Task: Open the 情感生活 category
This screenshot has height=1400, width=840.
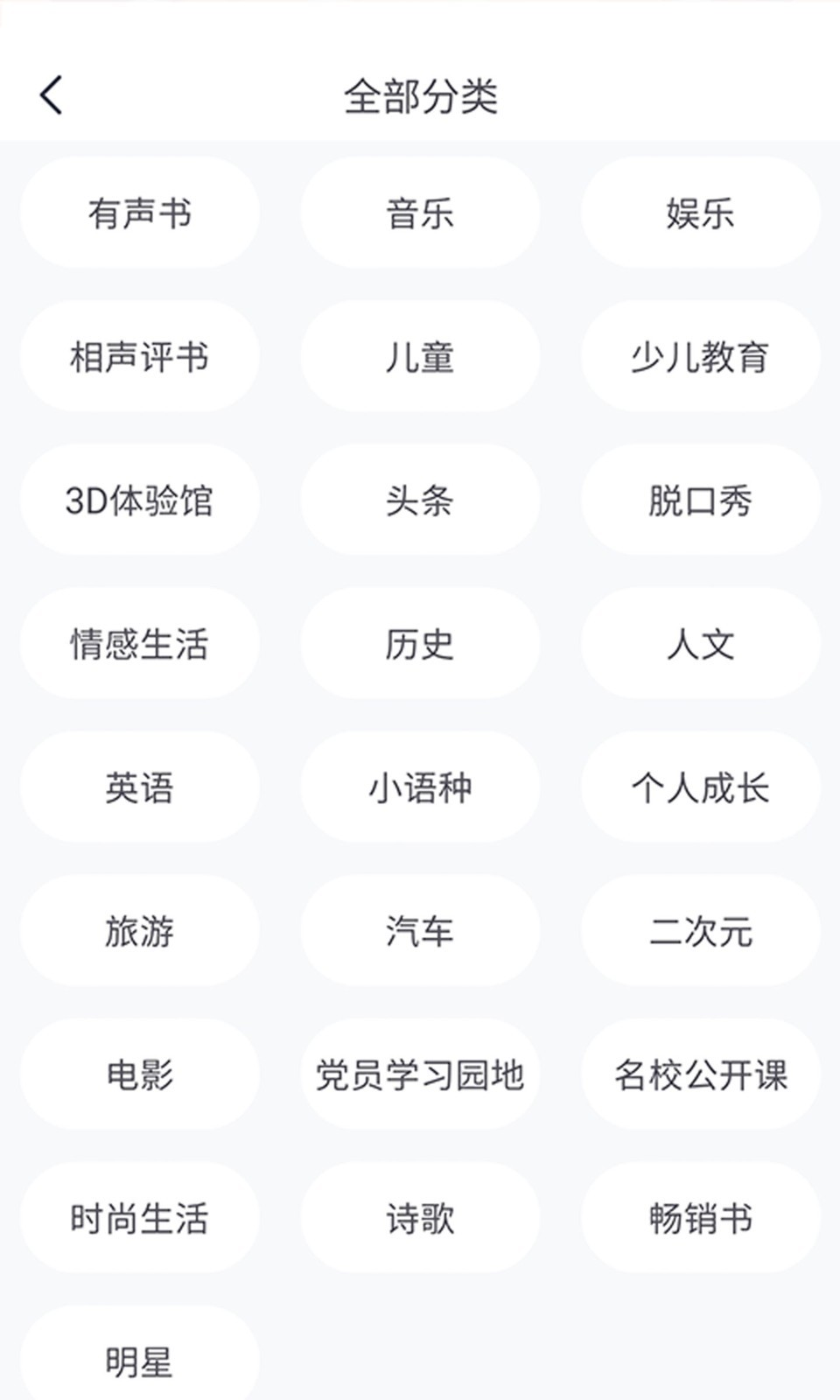Action: (x=140, y=644)
